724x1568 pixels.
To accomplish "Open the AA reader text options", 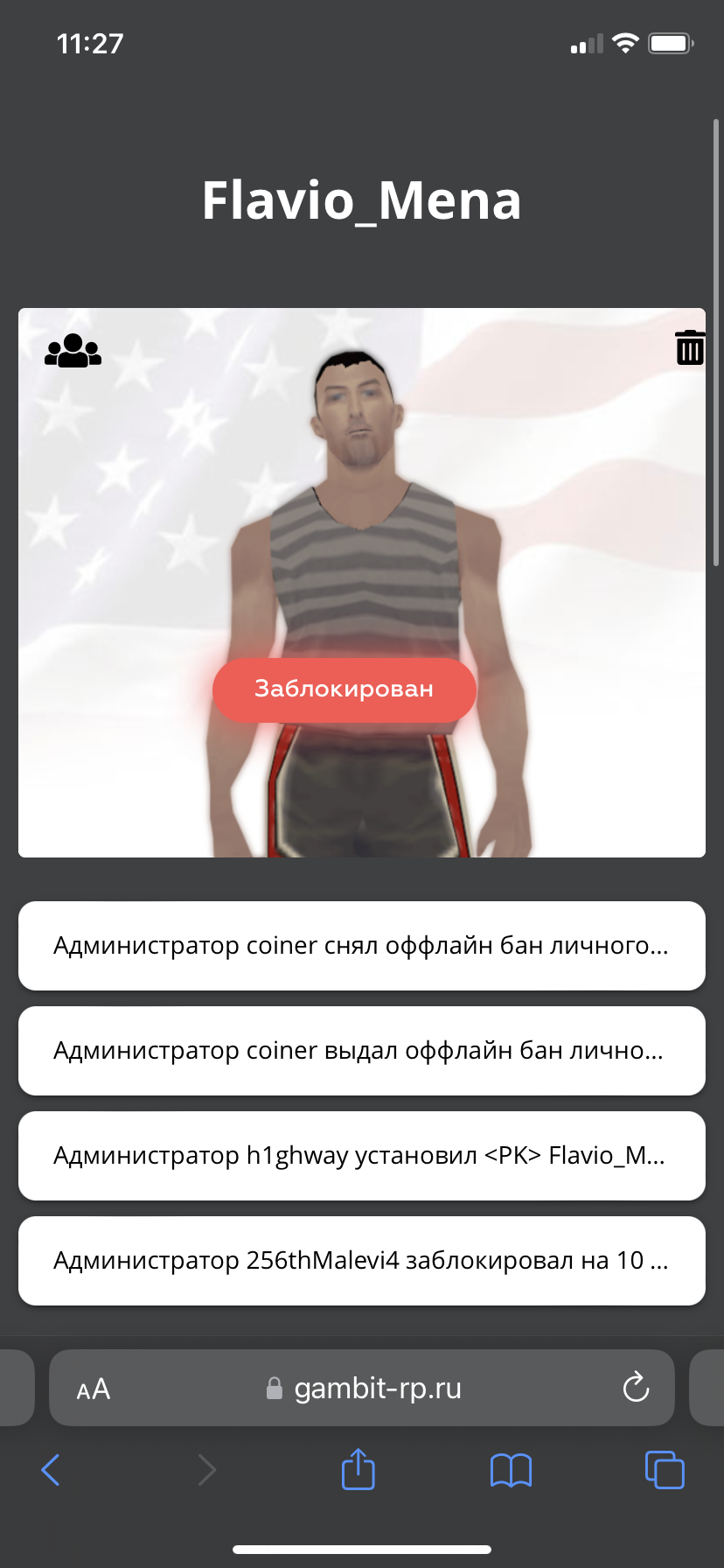I will click(x=94, y=1389).
